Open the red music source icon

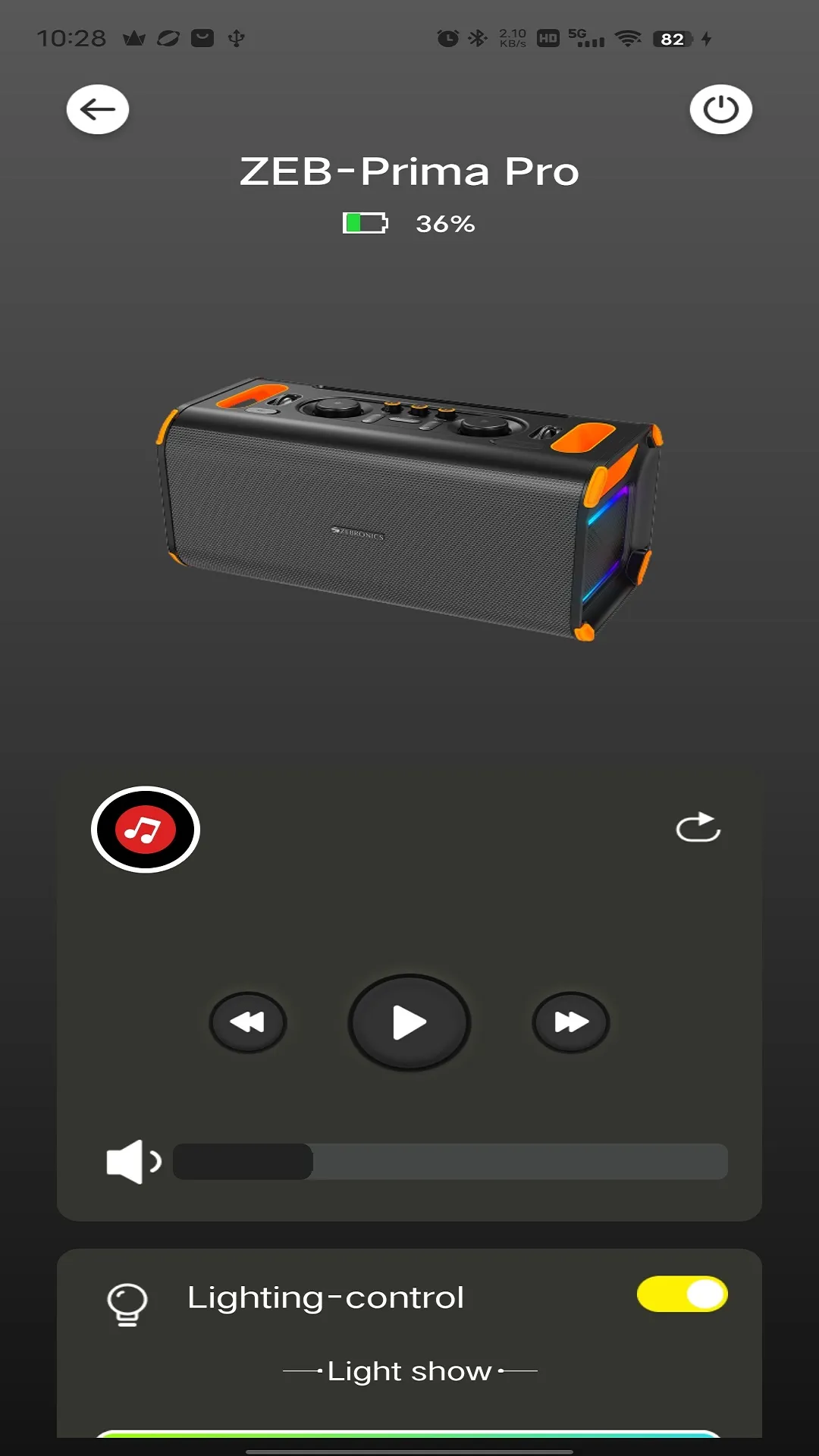point(146,830)
